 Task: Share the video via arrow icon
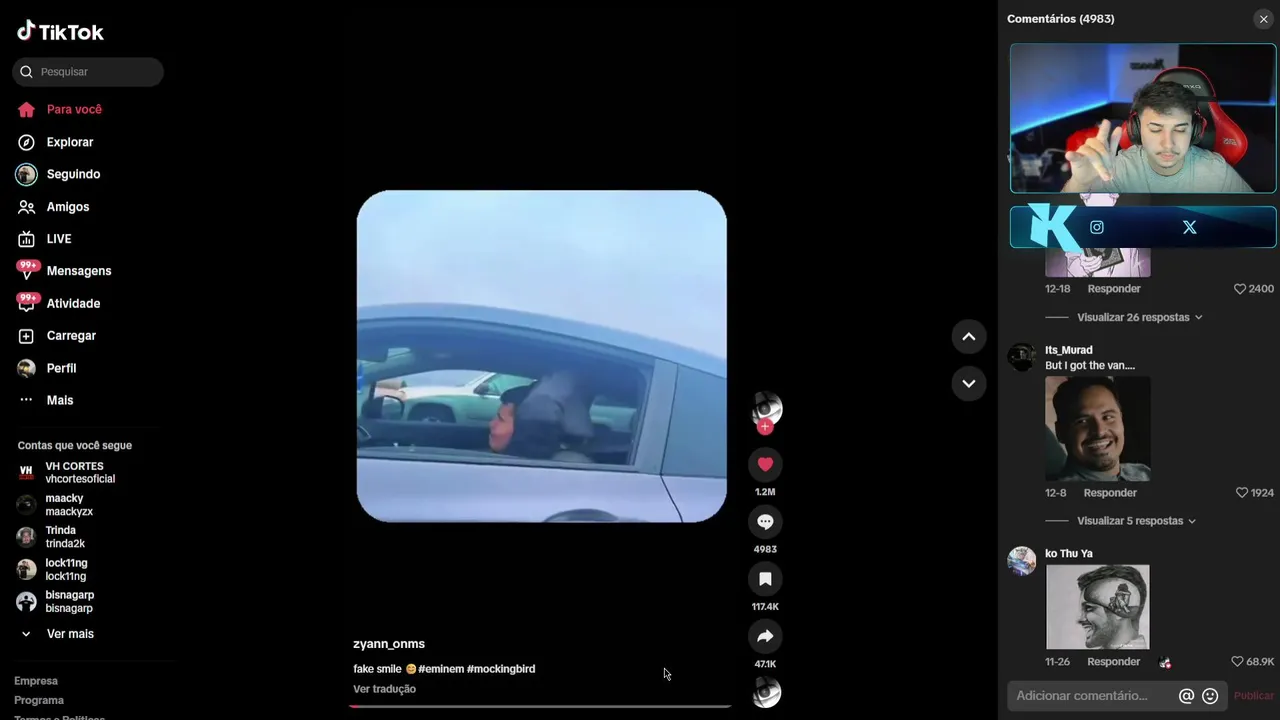tap(765, 636)
